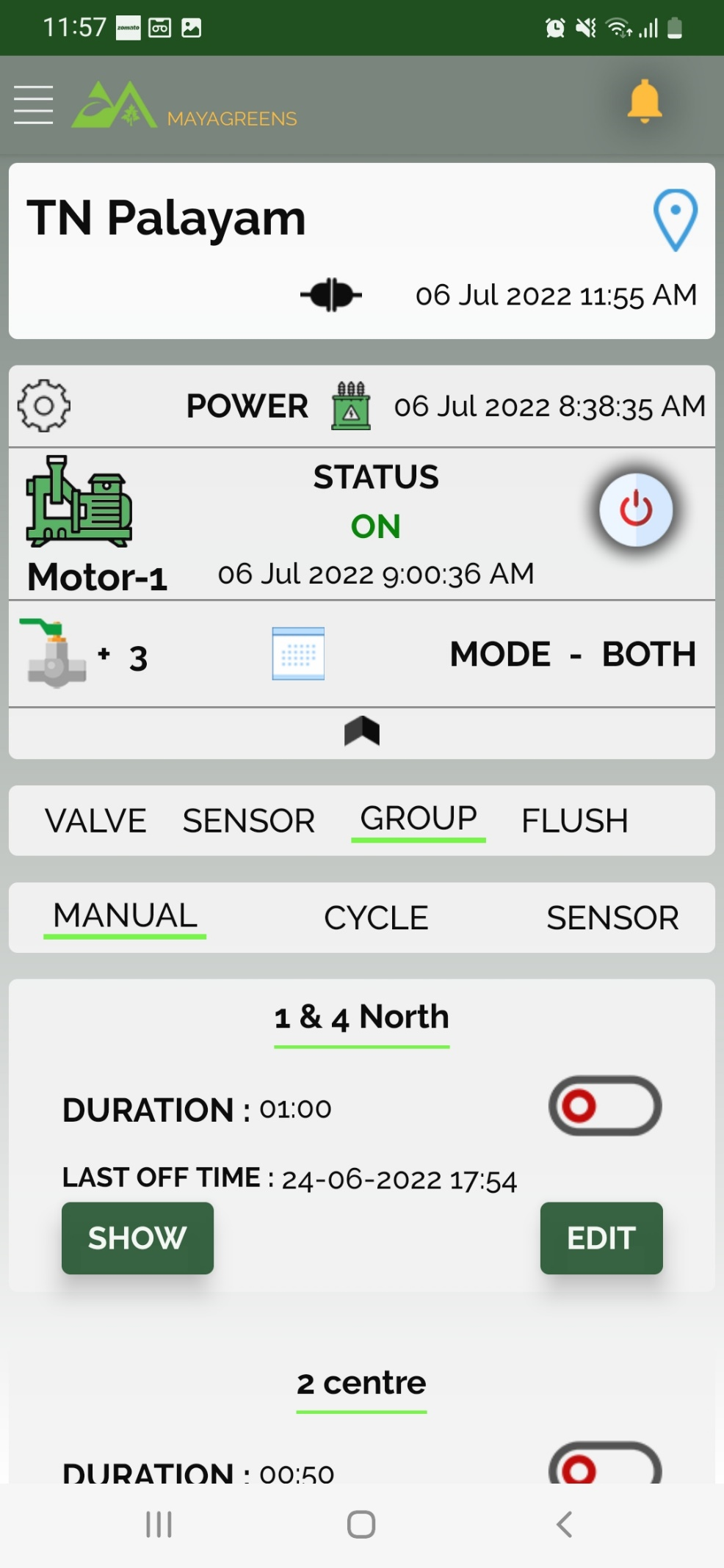
Task: Select the MANUAL mode tab
Action: 125,916
